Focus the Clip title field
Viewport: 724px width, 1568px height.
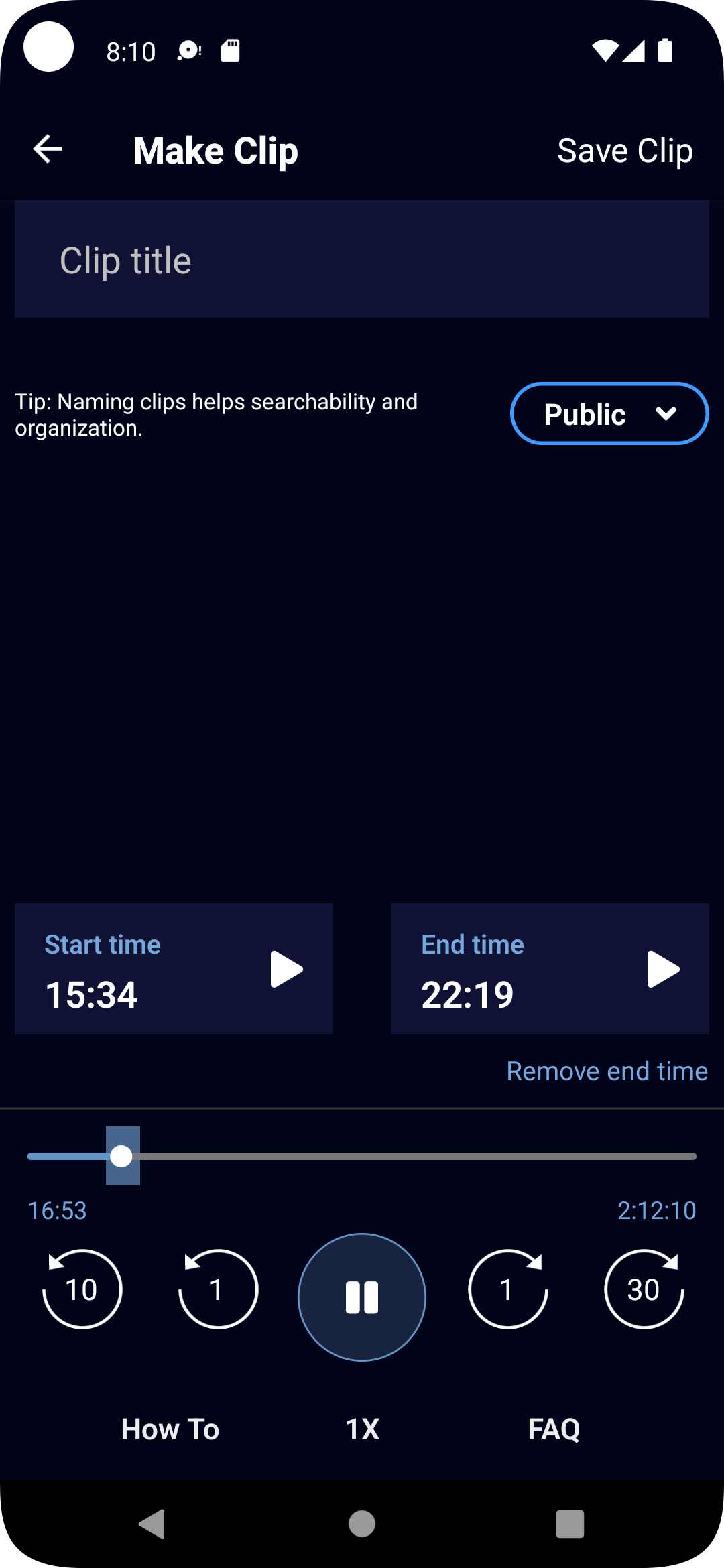362,260
